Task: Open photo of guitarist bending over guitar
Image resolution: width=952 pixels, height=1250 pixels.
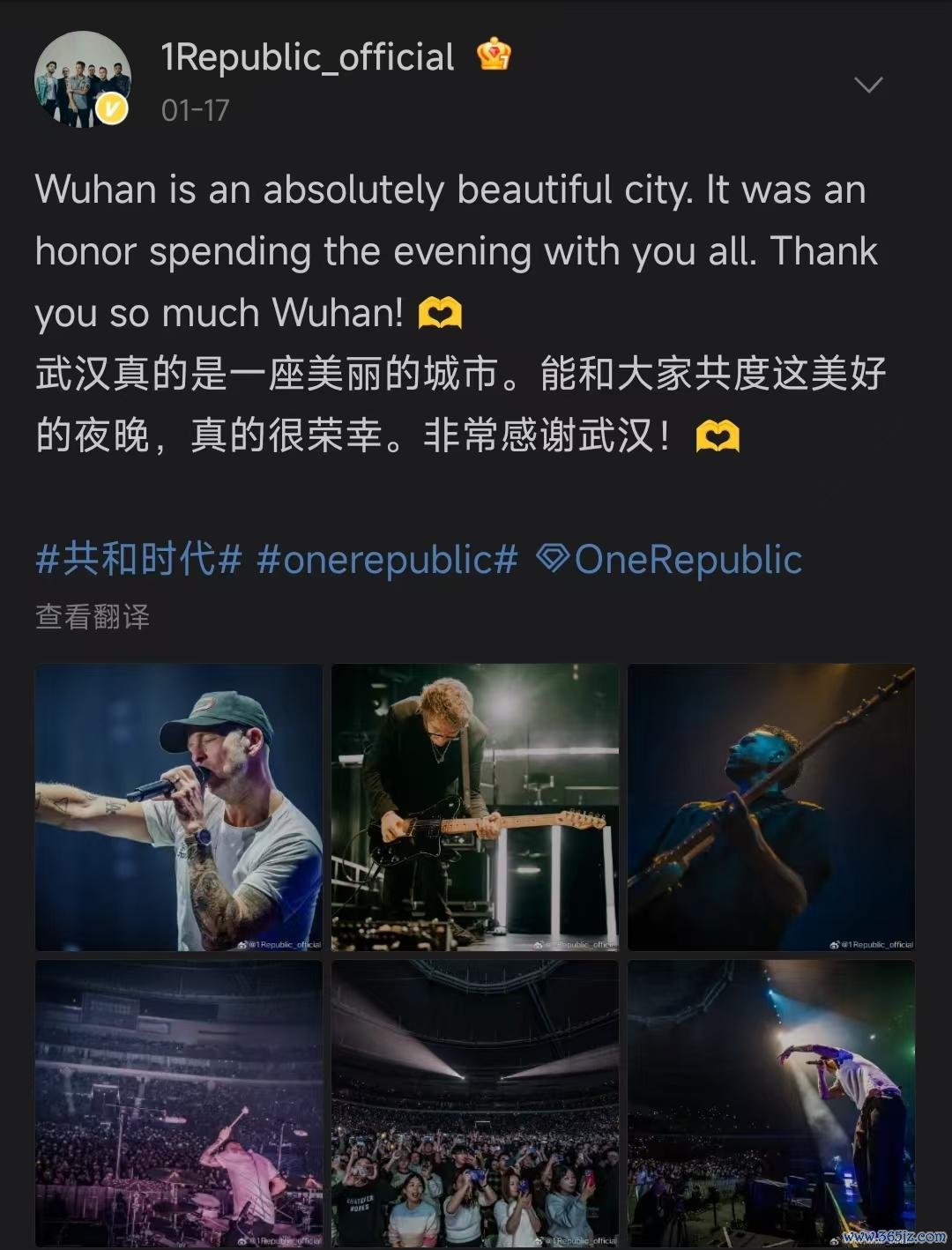Action: click(475, 807)
